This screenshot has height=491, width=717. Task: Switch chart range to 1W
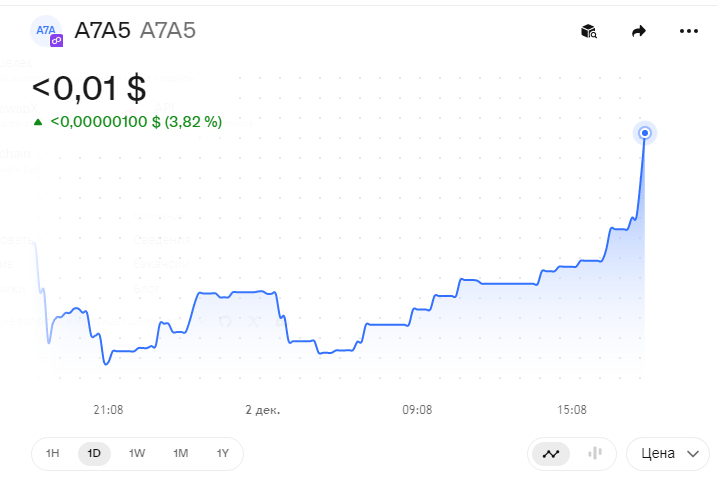click(x=137, y=453)
